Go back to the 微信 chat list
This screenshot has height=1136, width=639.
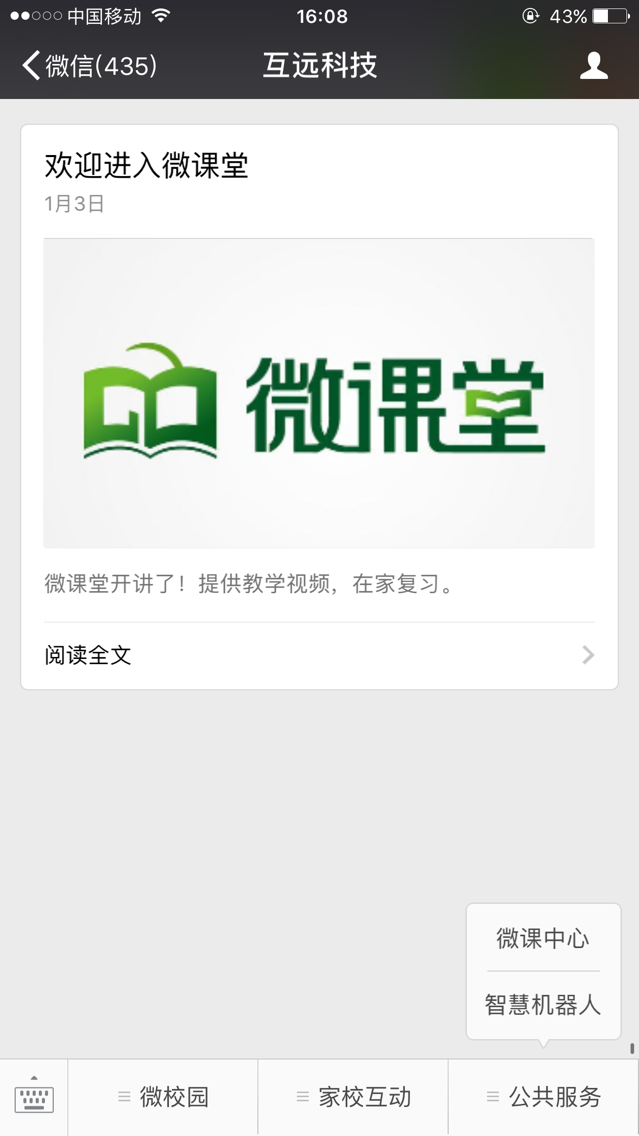88,66
